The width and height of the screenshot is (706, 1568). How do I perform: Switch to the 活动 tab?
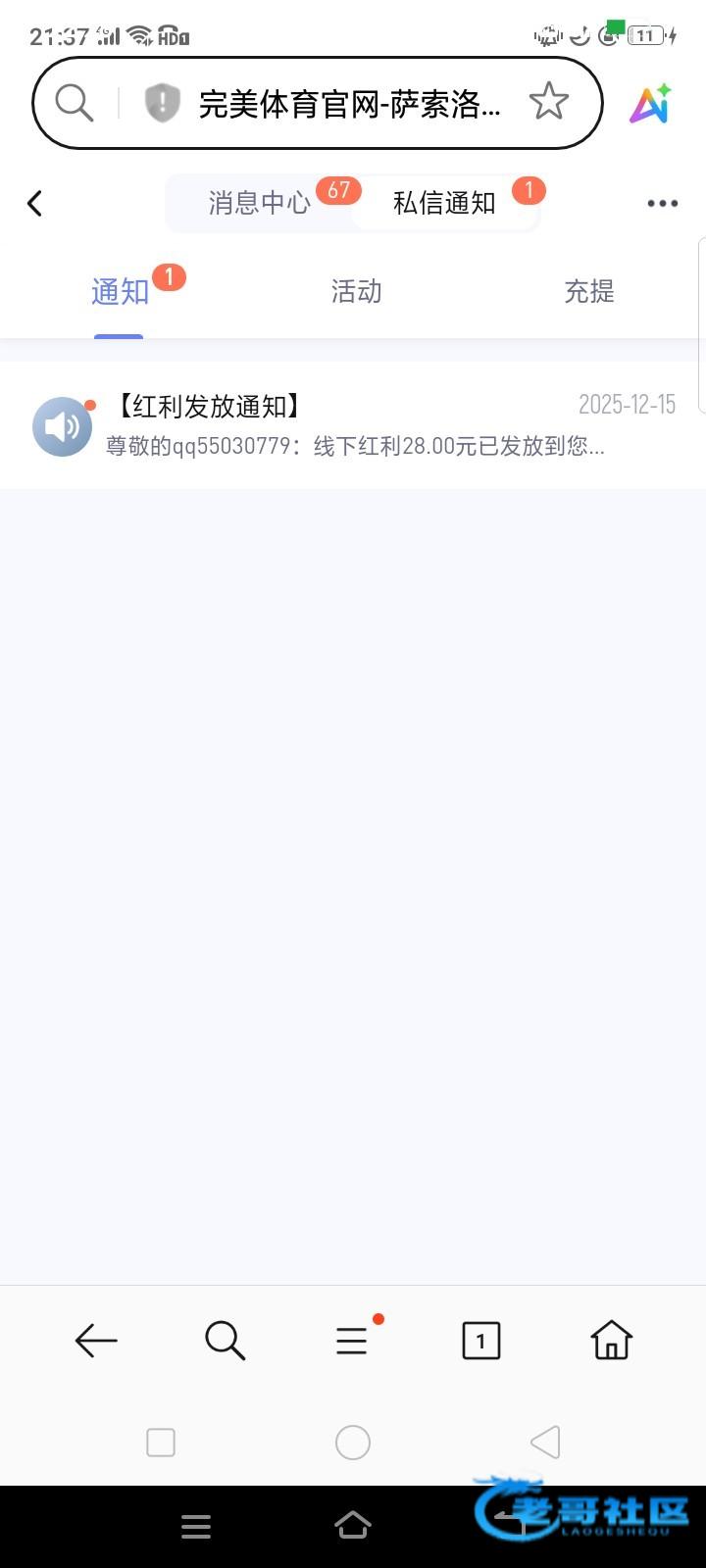[x=356, y=292]
